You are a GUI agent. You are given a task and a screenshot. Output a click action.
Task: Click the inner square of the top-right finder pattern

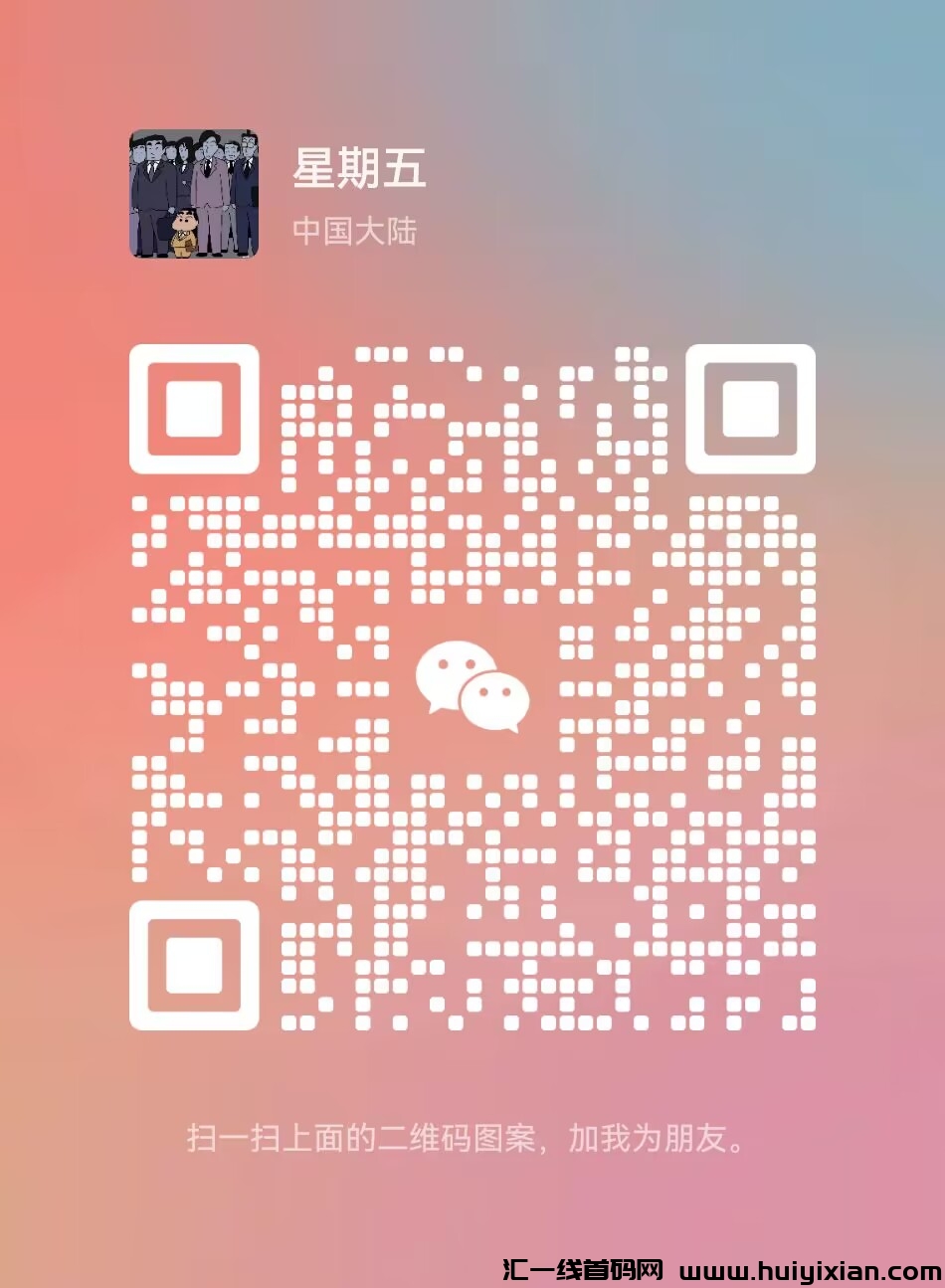[x=749, y=408]
